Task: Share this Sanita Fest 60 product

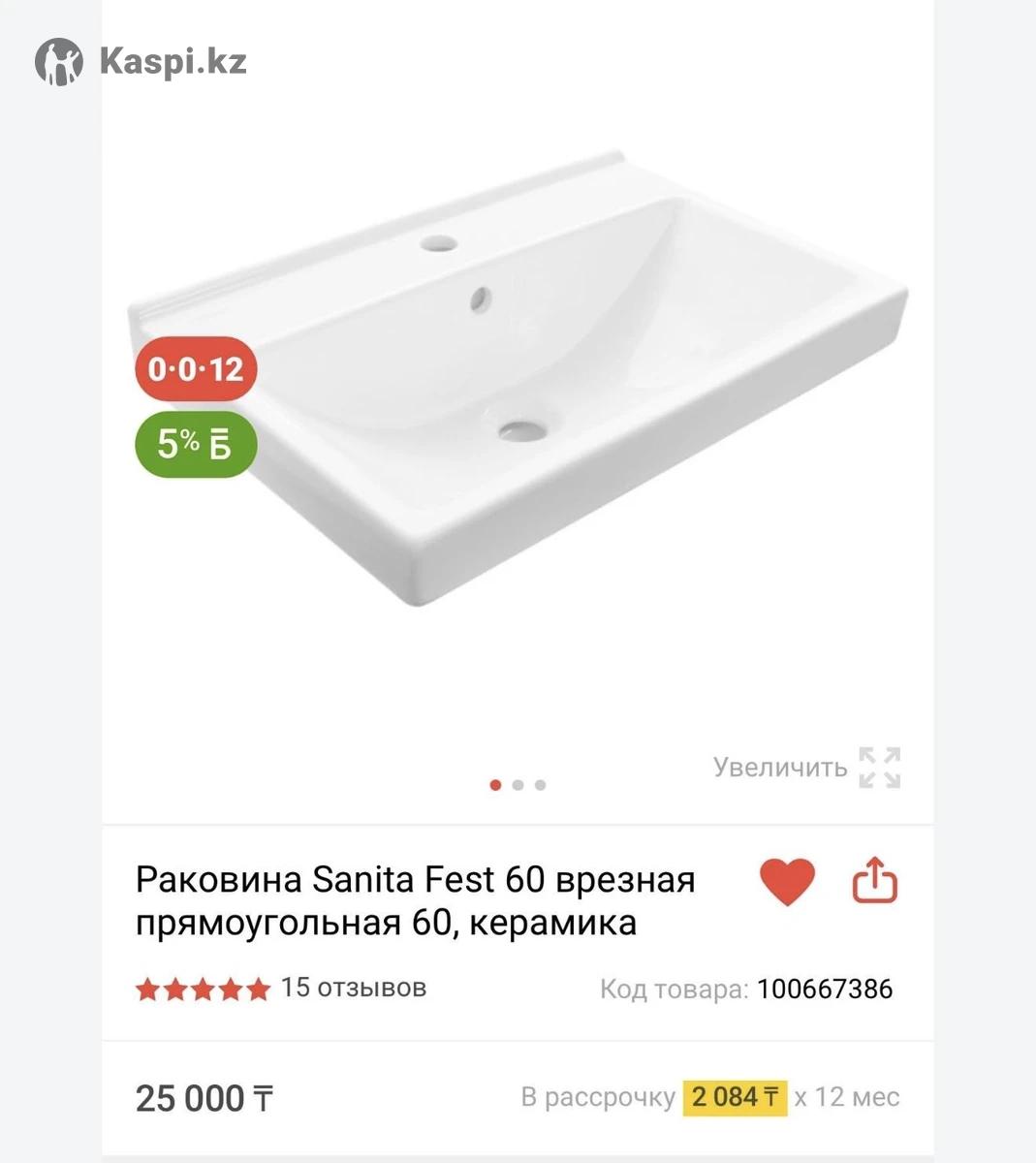Action: pyautogui.click(x=874, y=881)
